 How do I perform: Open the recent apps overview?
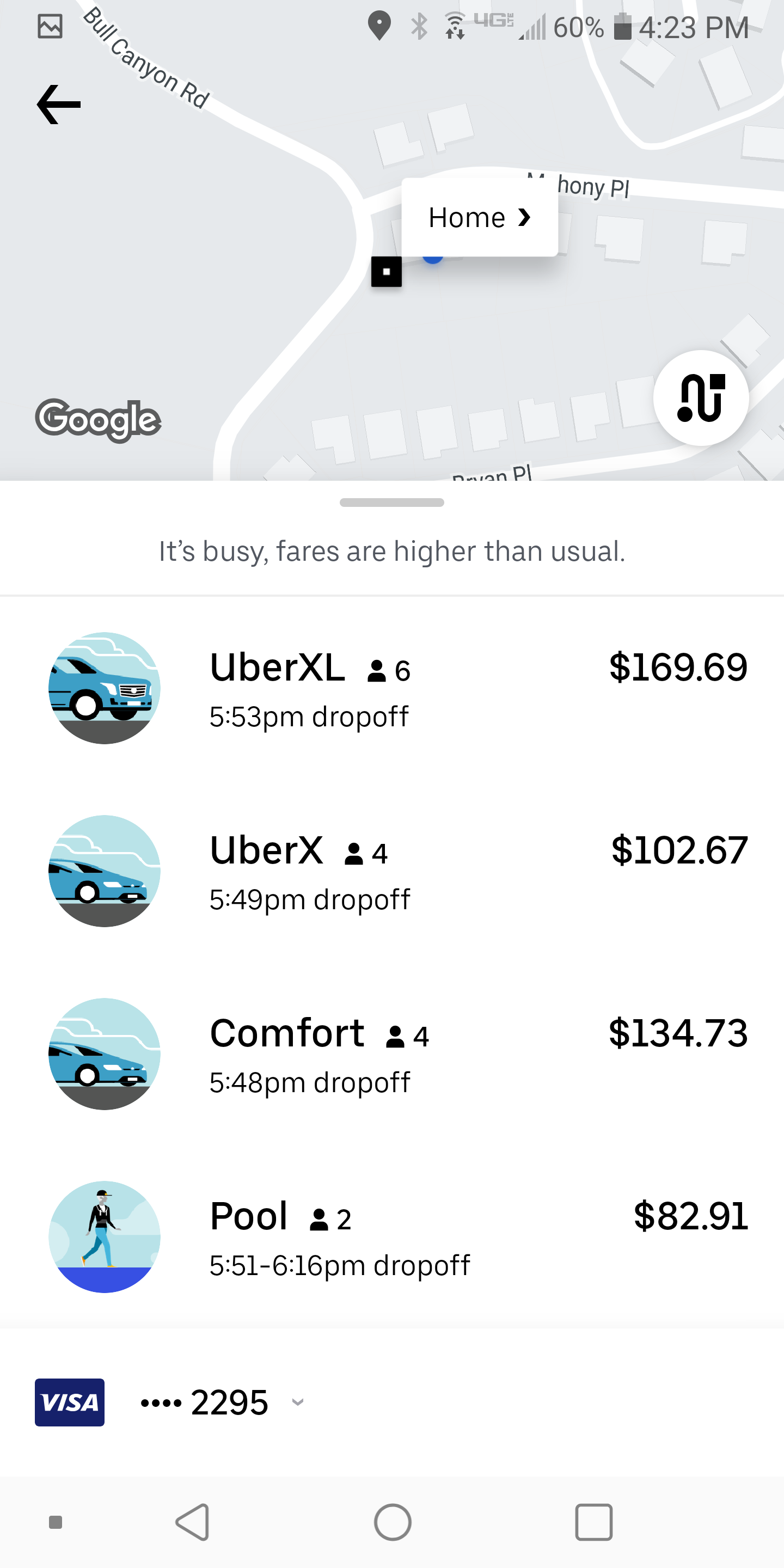coord(593,1522)
